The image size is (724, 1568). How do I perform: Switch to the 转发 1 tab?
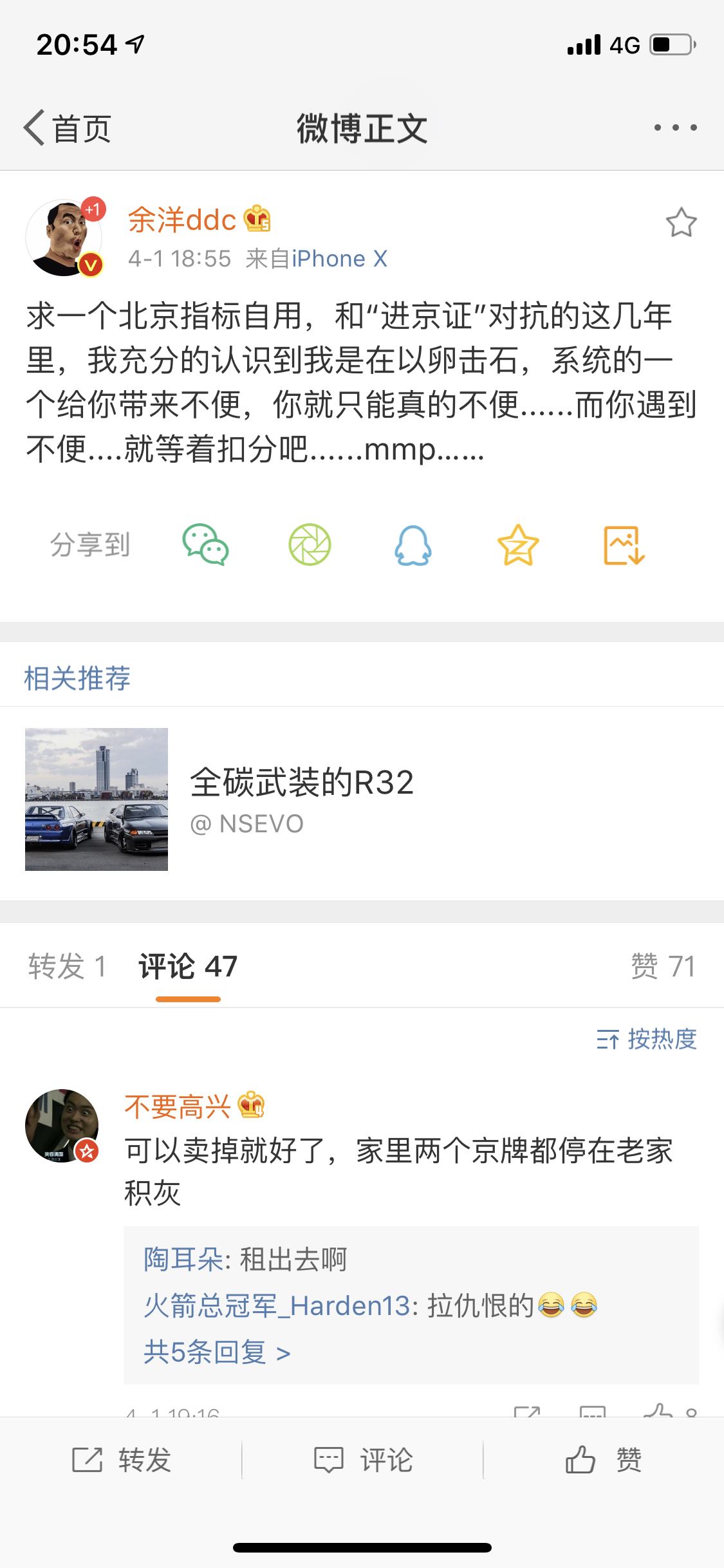[67, 966]
